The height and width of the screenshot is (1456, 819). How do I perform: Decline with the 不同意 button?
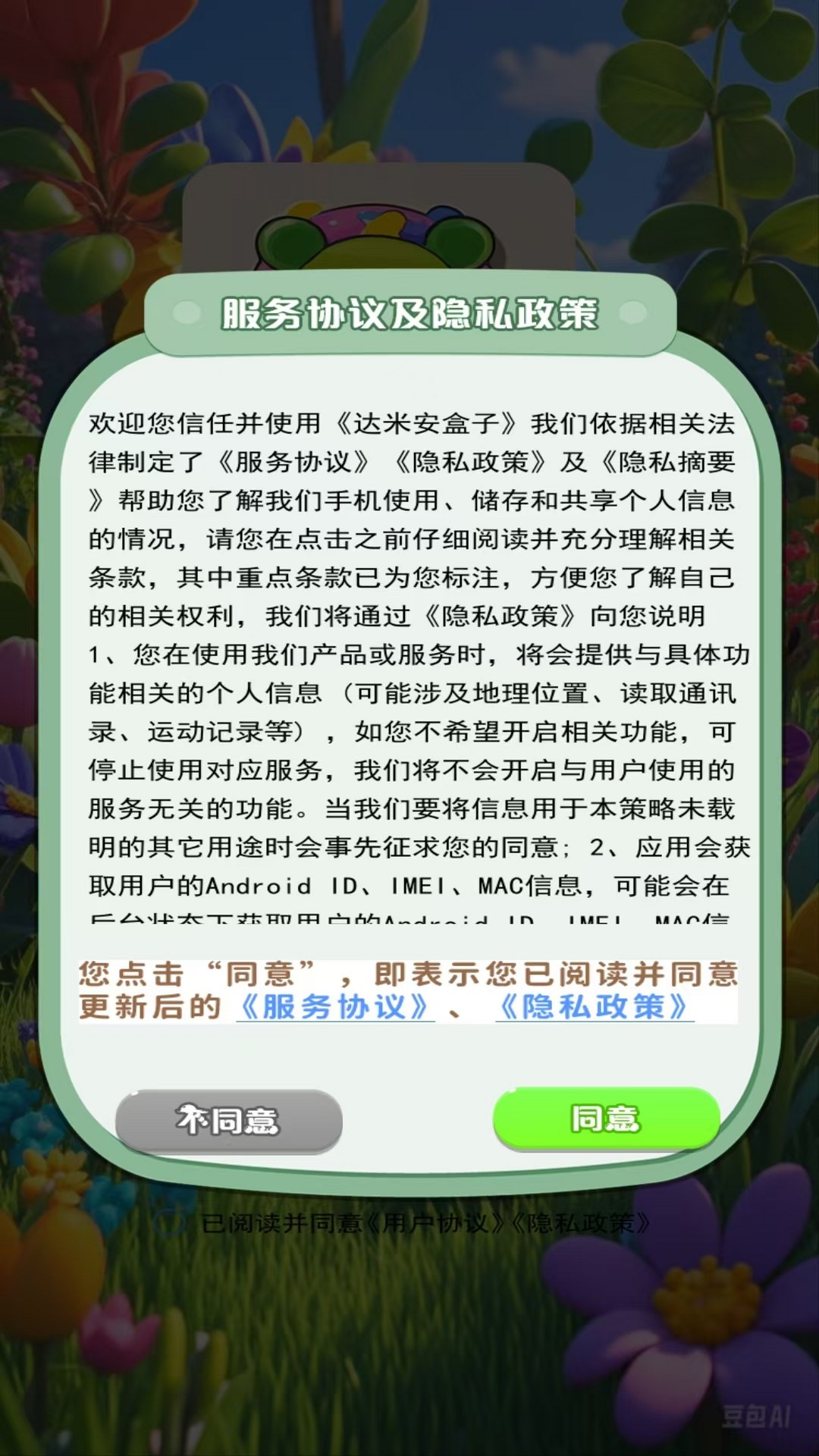[x=228, y=1121]
